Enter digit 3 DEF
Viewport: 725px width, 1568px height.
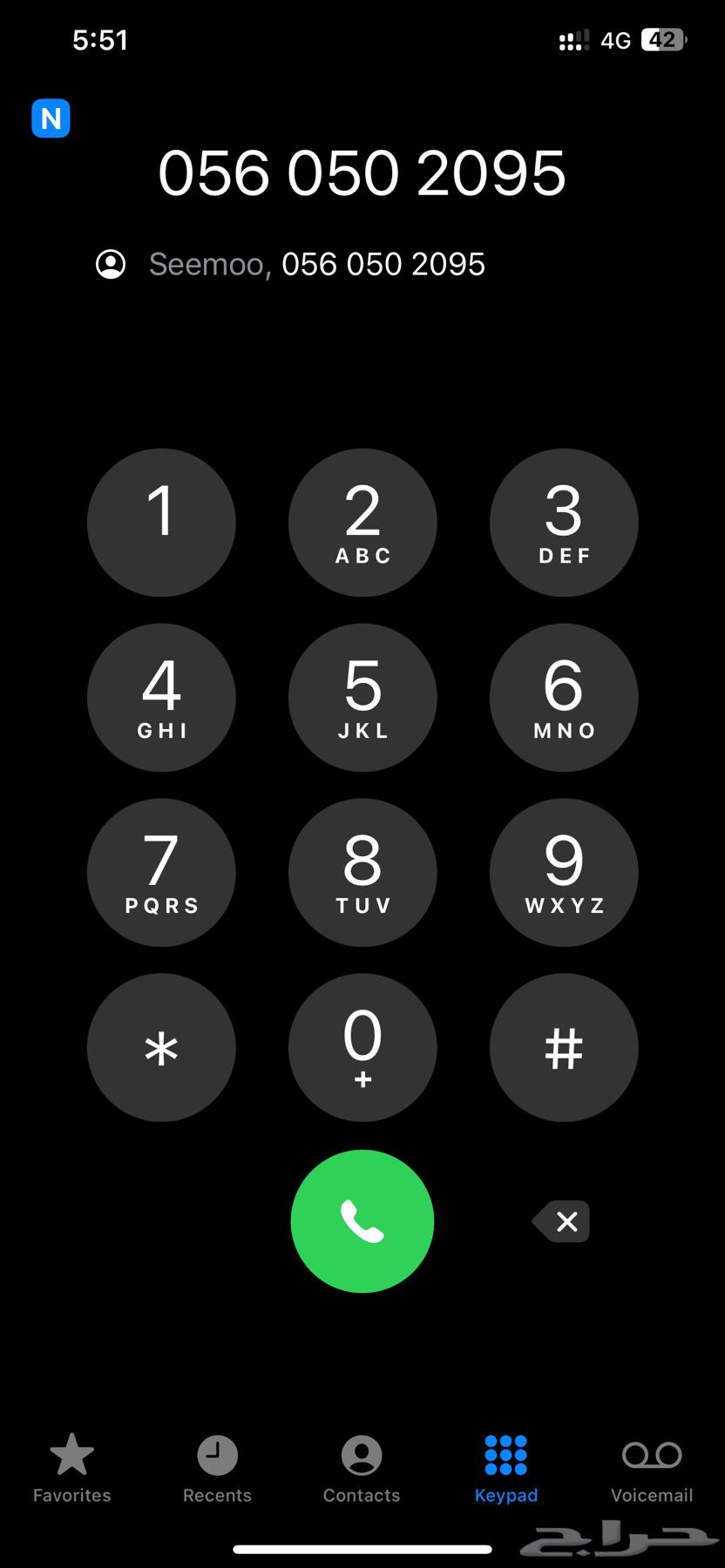coord(564,523)
